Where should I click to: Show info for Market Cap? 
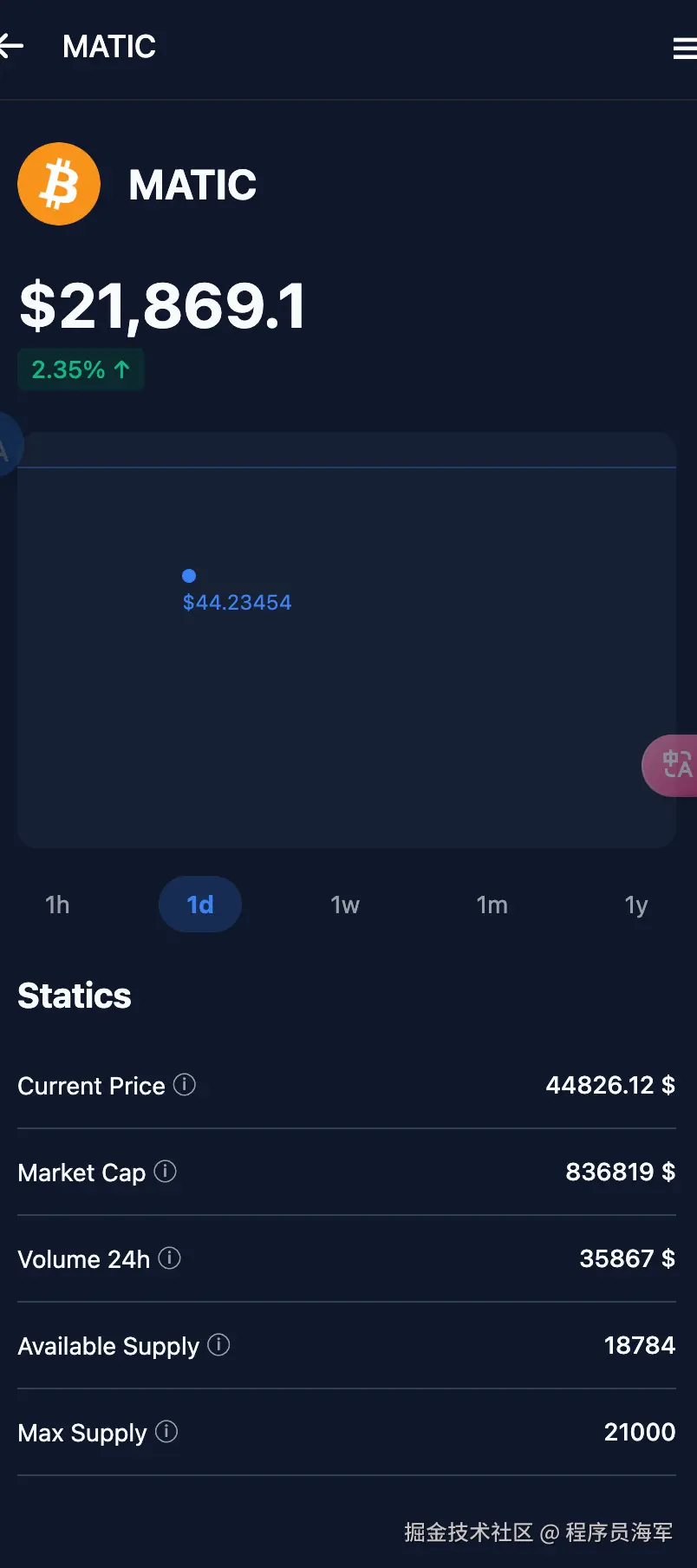point(166,1171)
